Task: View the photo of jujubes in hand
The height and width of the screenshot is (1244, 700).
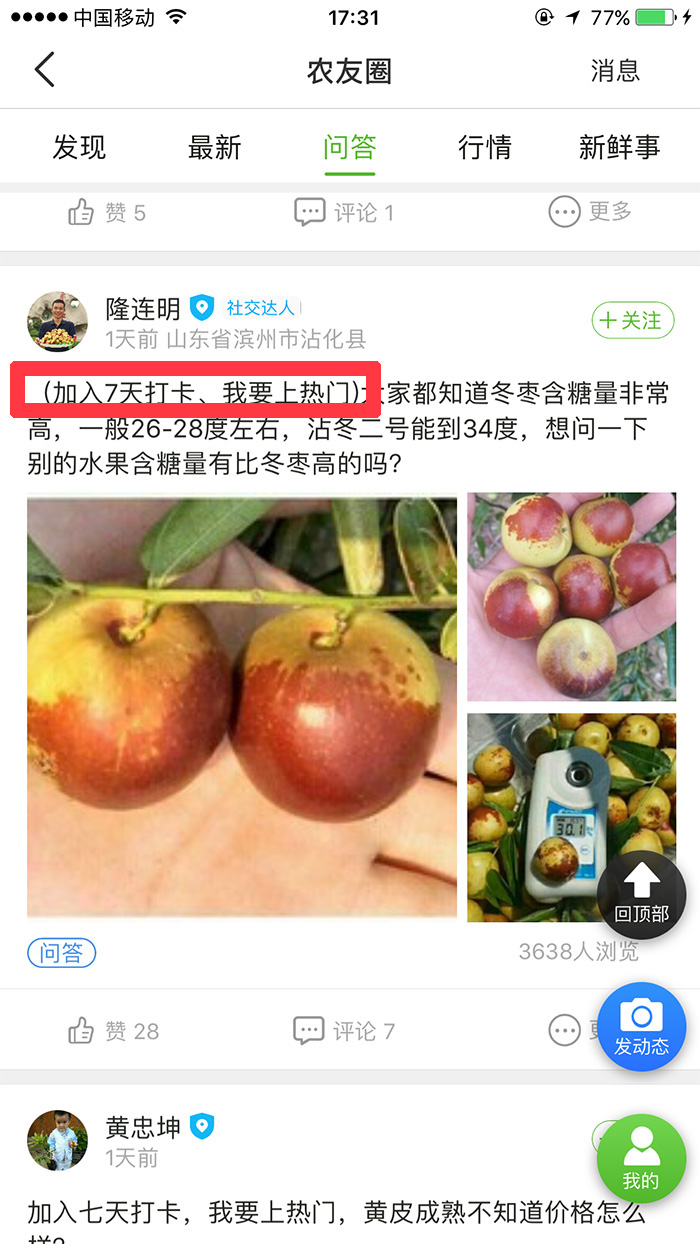Action: tap(571, 596)
